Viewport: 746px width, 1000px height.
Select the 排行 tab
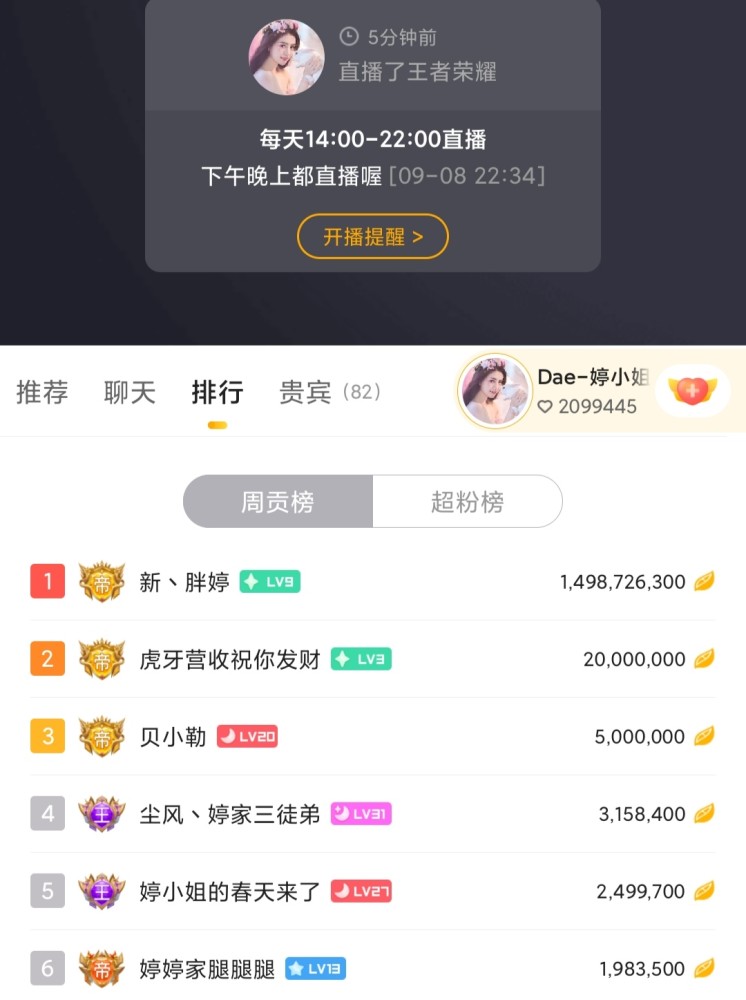click(217, 392)
